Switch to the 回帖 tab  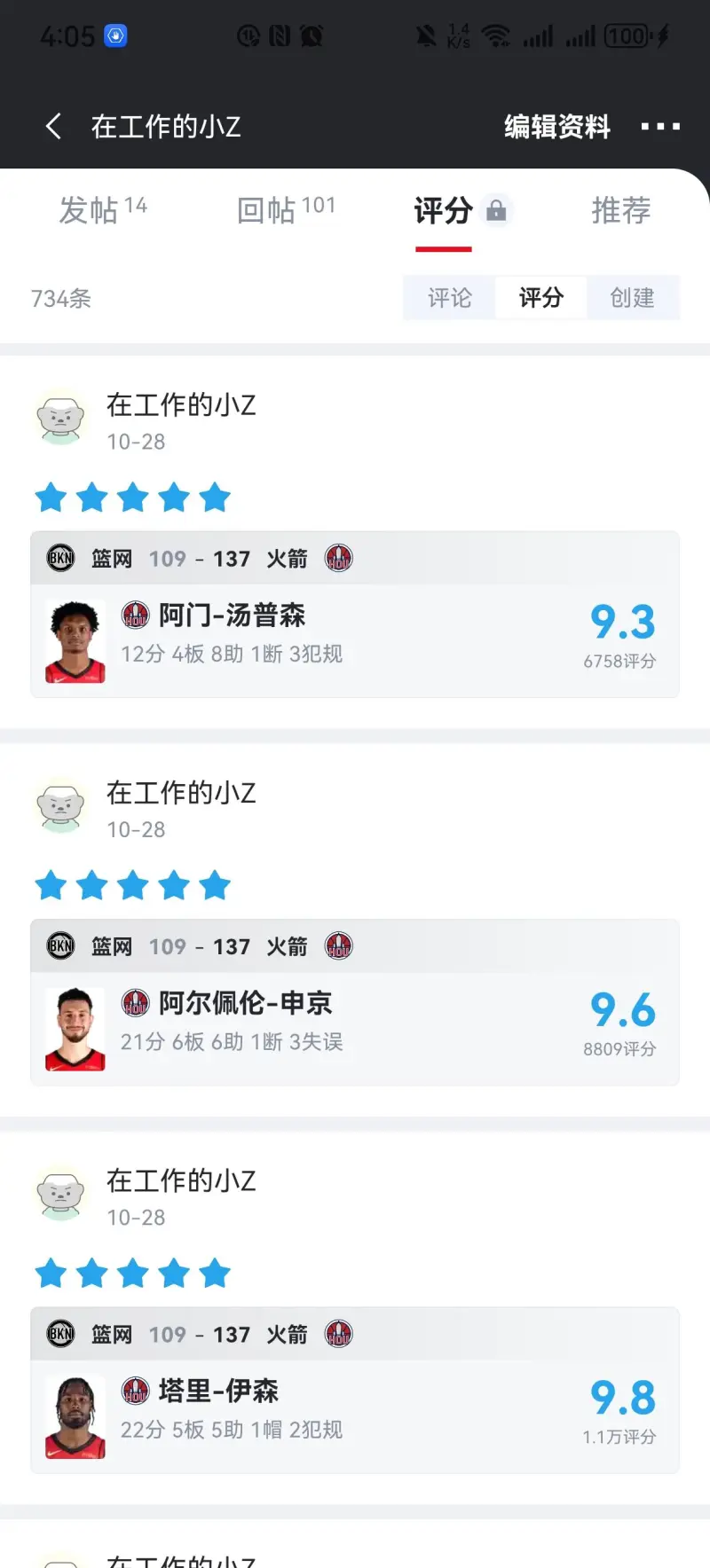286,210
